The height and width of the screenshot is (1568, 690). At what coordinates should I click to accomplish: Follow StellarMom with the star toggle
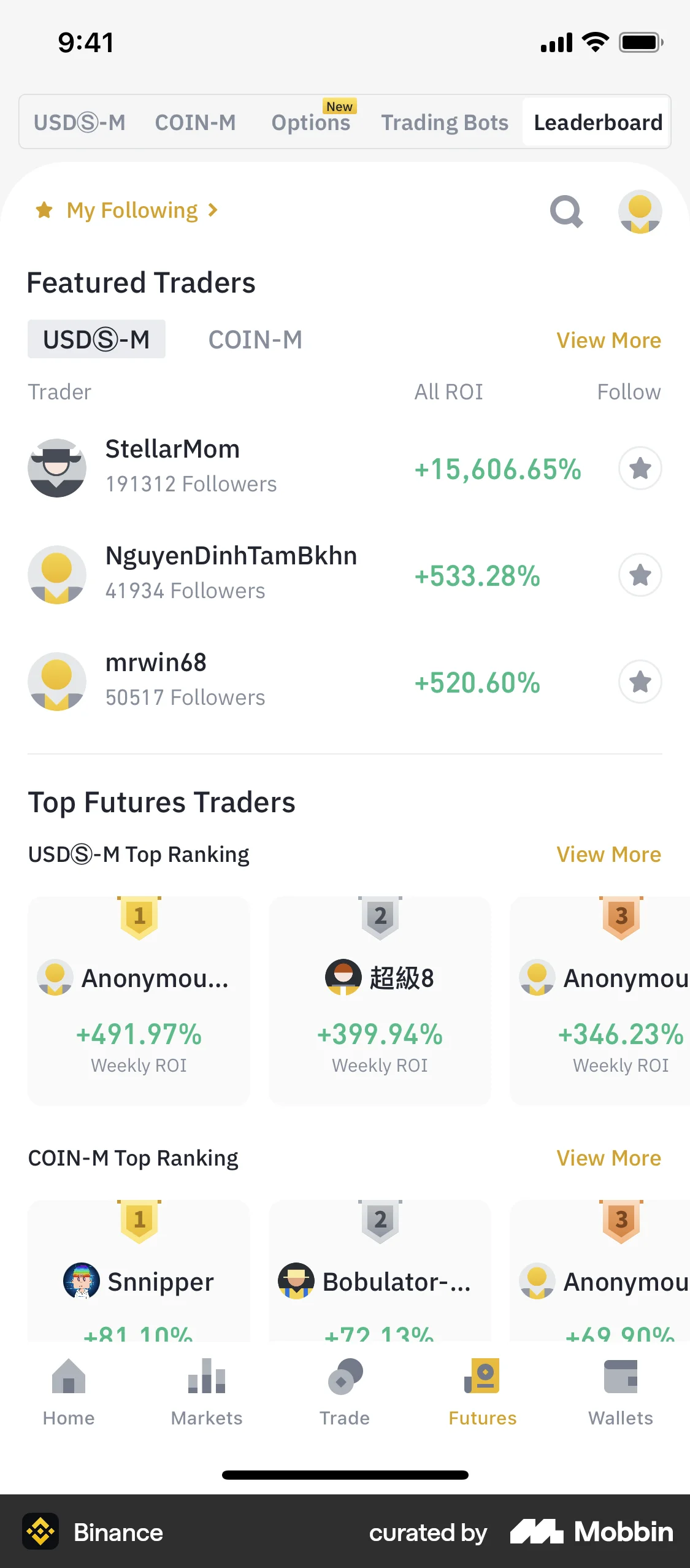coord(640,468)
